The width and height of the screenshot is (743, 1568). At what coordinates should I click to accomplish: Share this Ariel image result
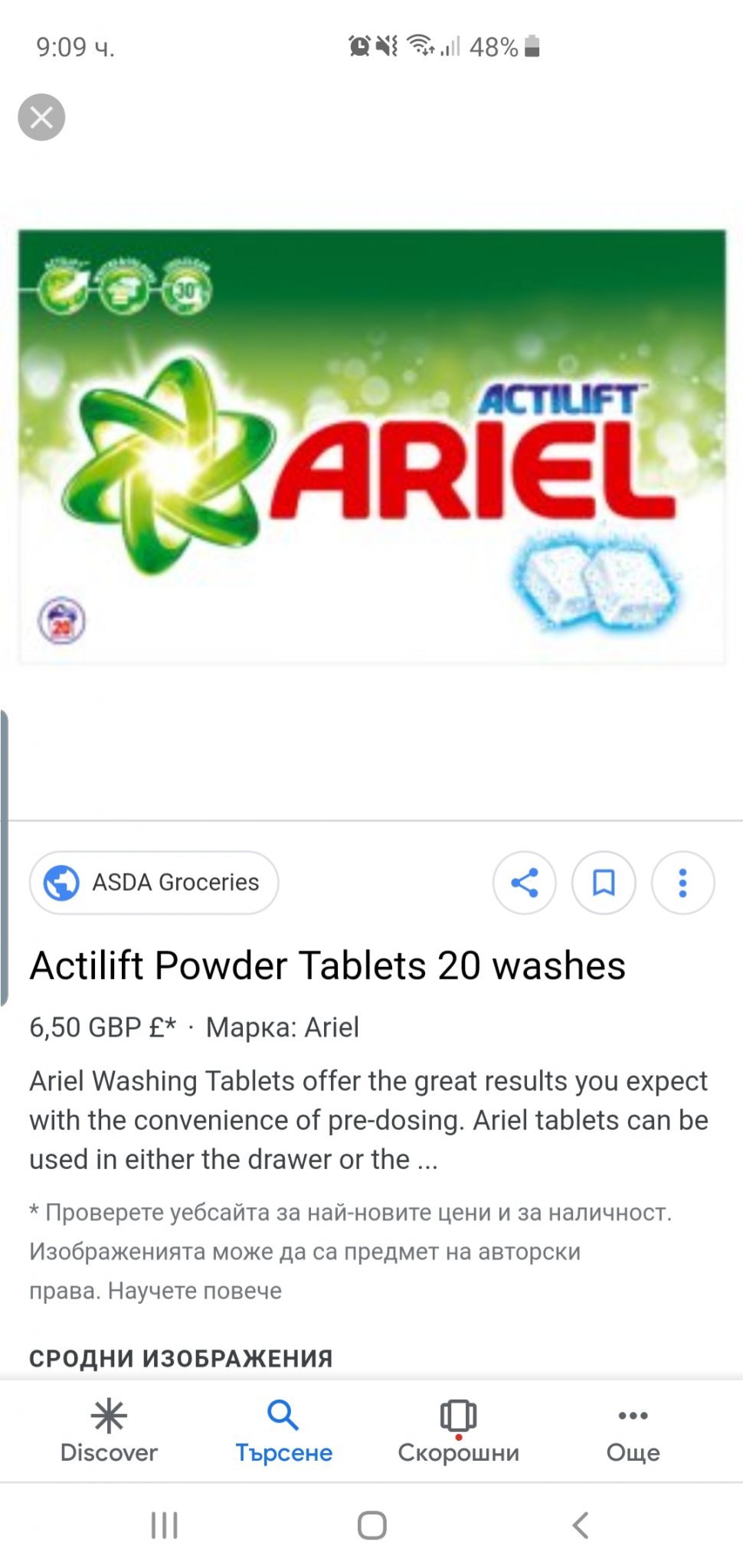click(525, 882)
